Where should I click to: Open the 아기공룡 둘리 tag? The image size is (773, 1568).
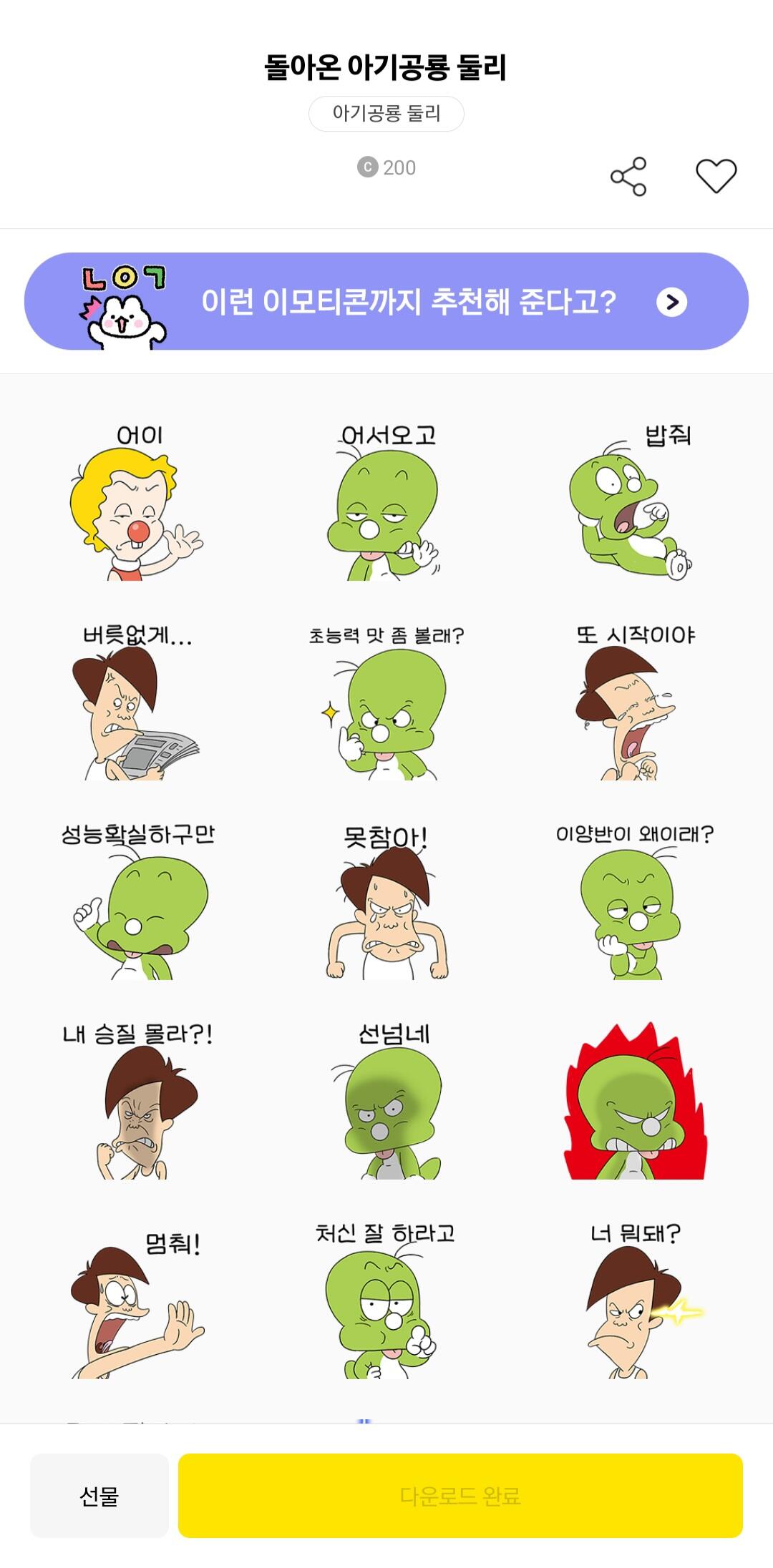(x=386, y=113)
